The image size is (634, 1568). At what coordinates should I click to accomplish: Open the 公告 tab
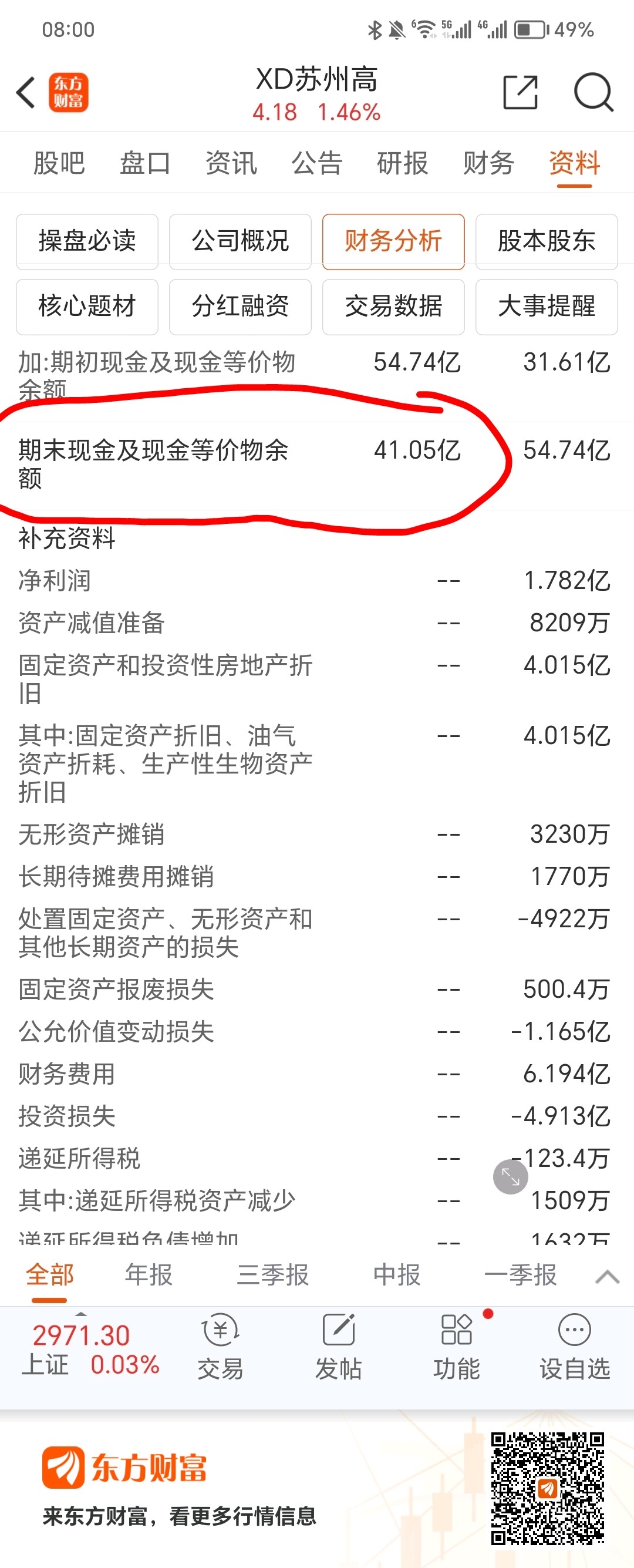point(317,163)
